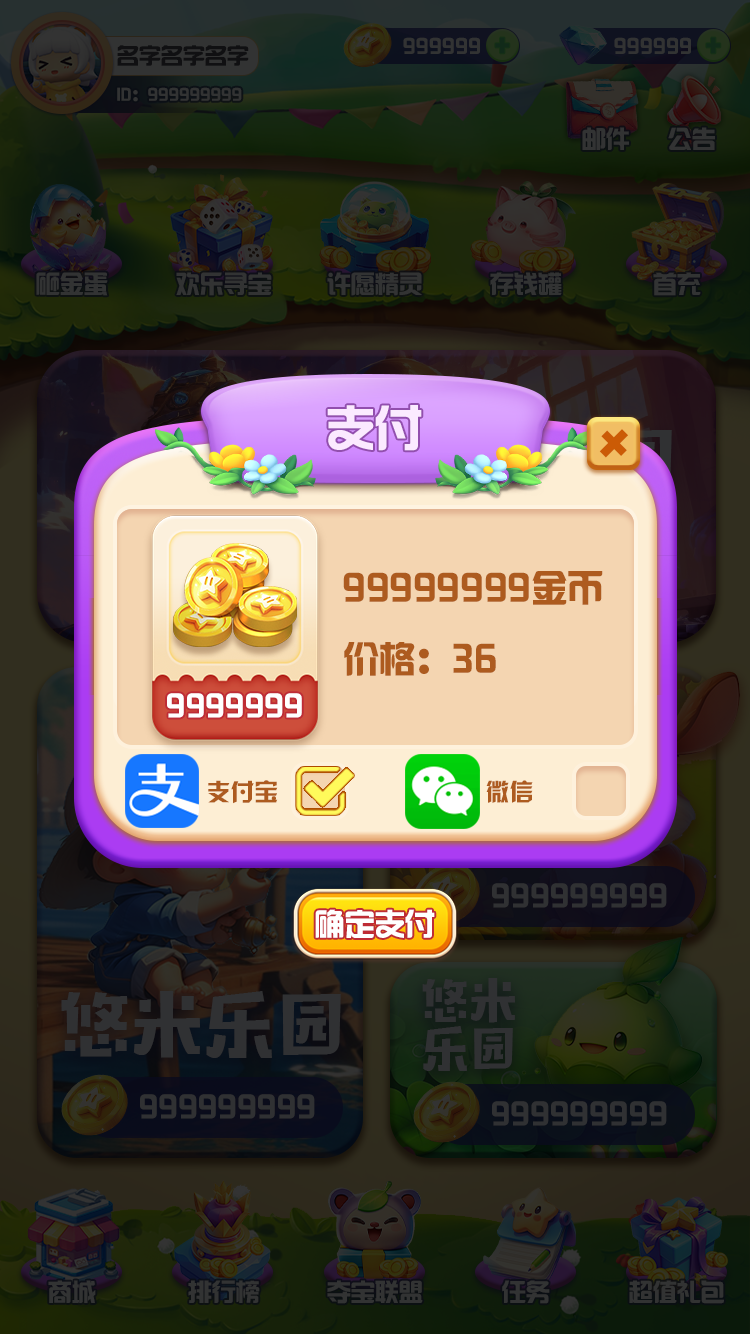Confirm payment with 确定支付
Image resolution: width=750 pixels, height=1334 pixels.
click(375, 924)
